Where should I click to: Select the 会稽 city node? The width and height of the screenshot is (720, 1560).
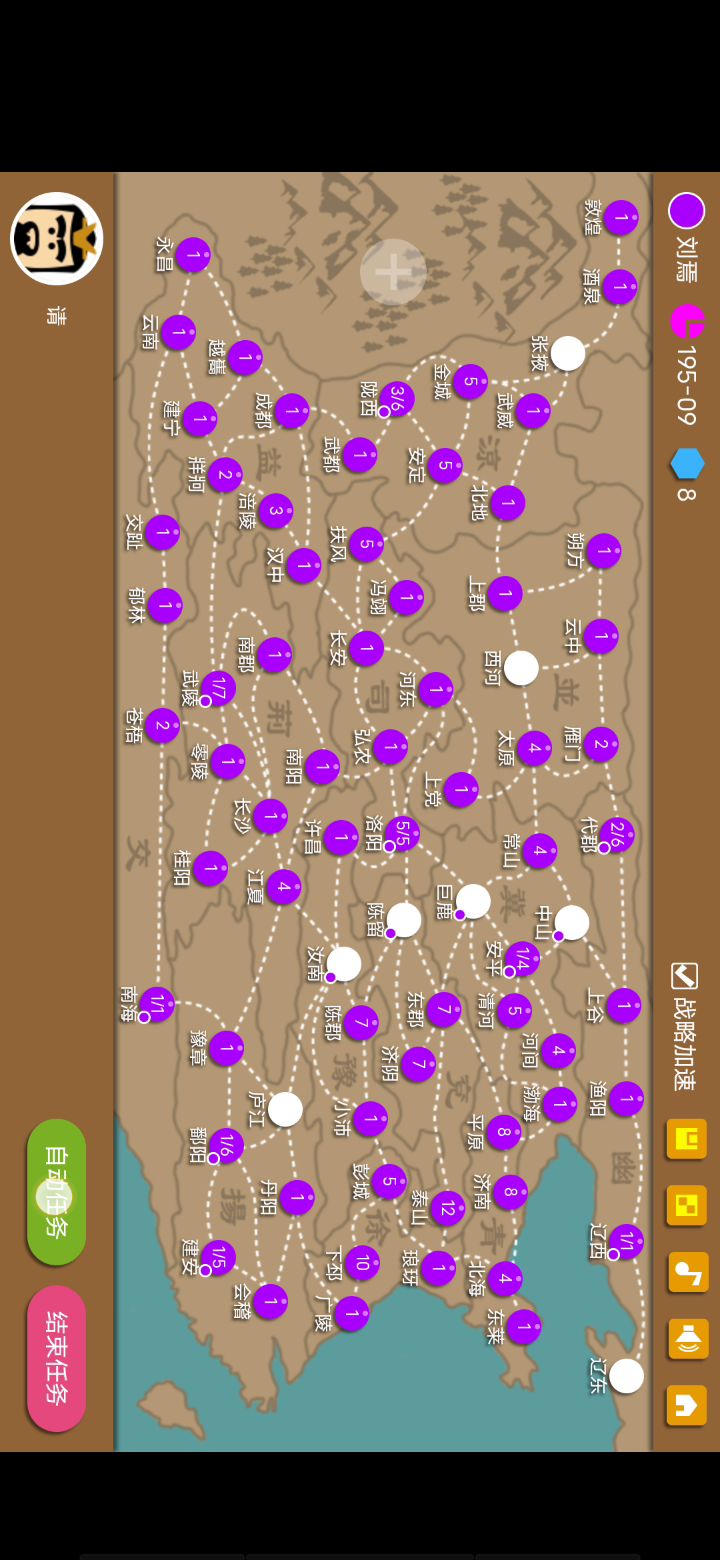tap(270, 1301)
